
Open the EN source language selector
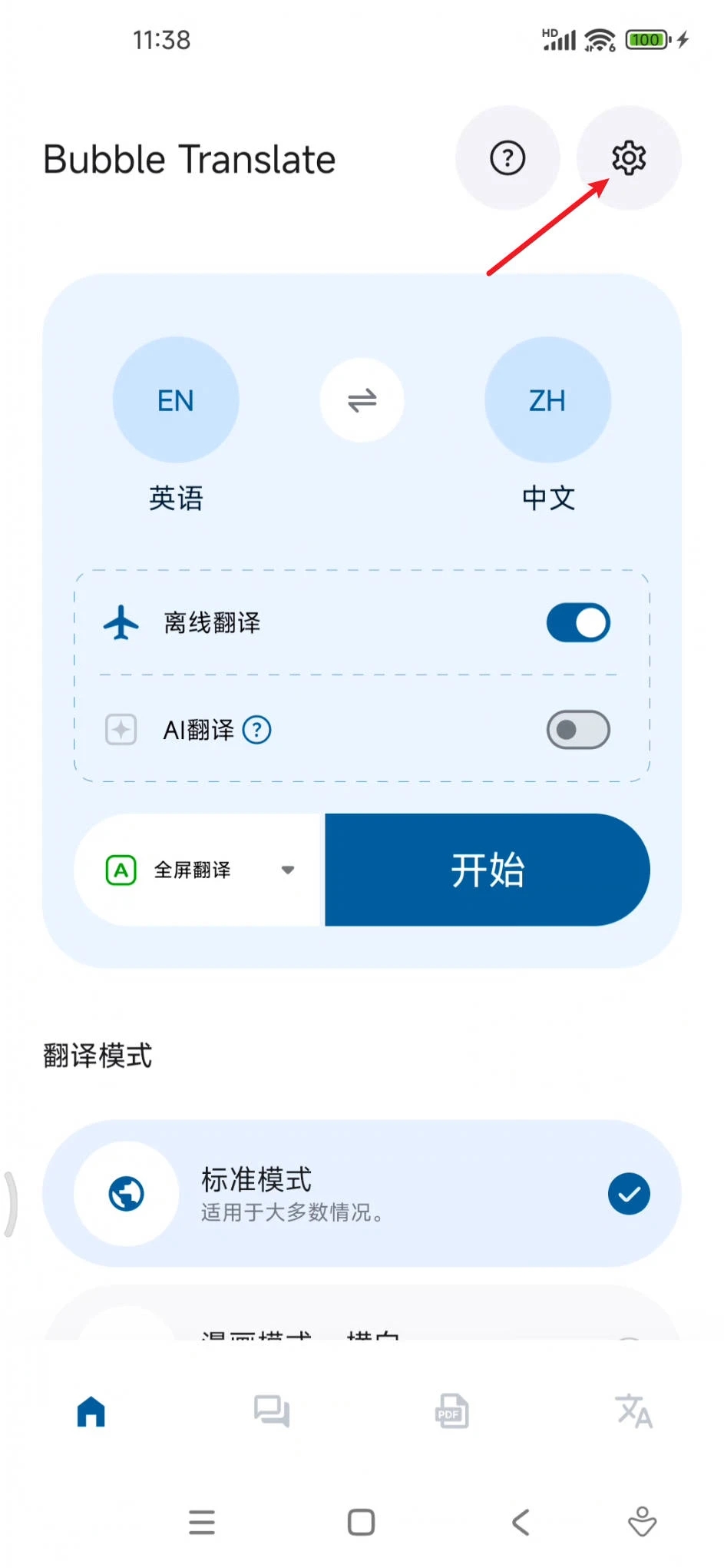coord(176,400)
